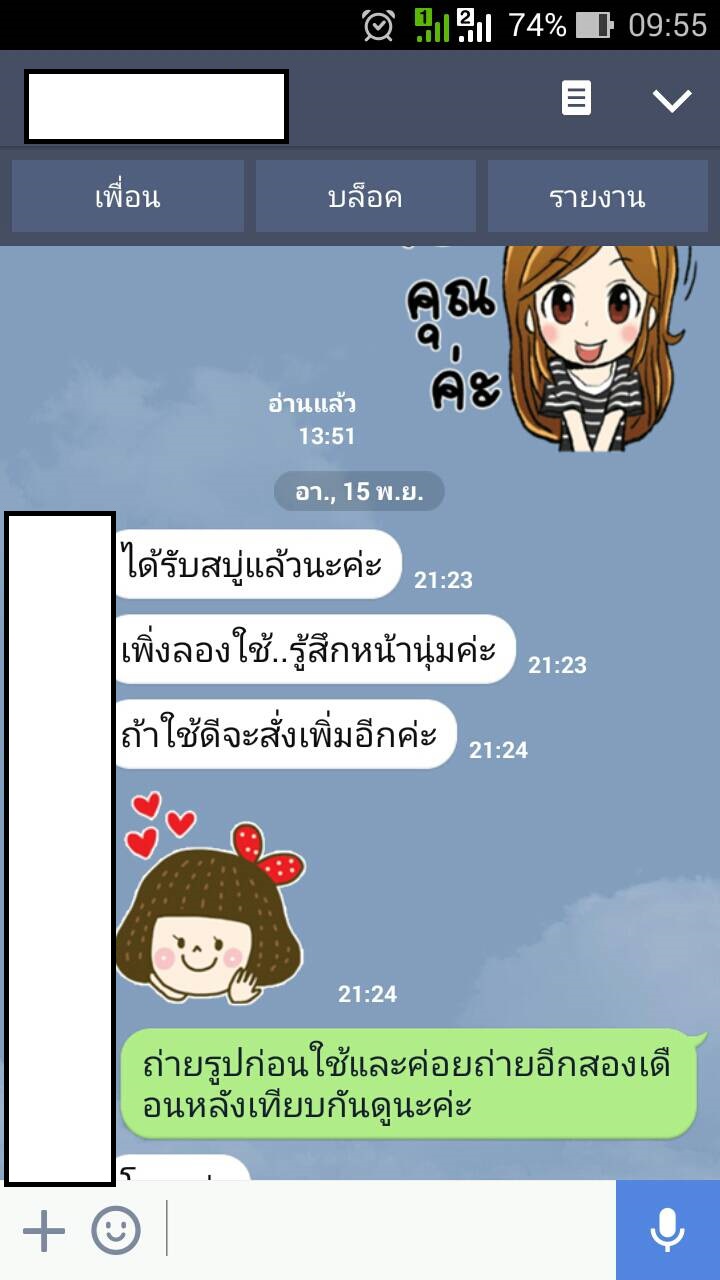Focus the message text field
Viewport: 720px width, 1280px height.
point(390,1231)
